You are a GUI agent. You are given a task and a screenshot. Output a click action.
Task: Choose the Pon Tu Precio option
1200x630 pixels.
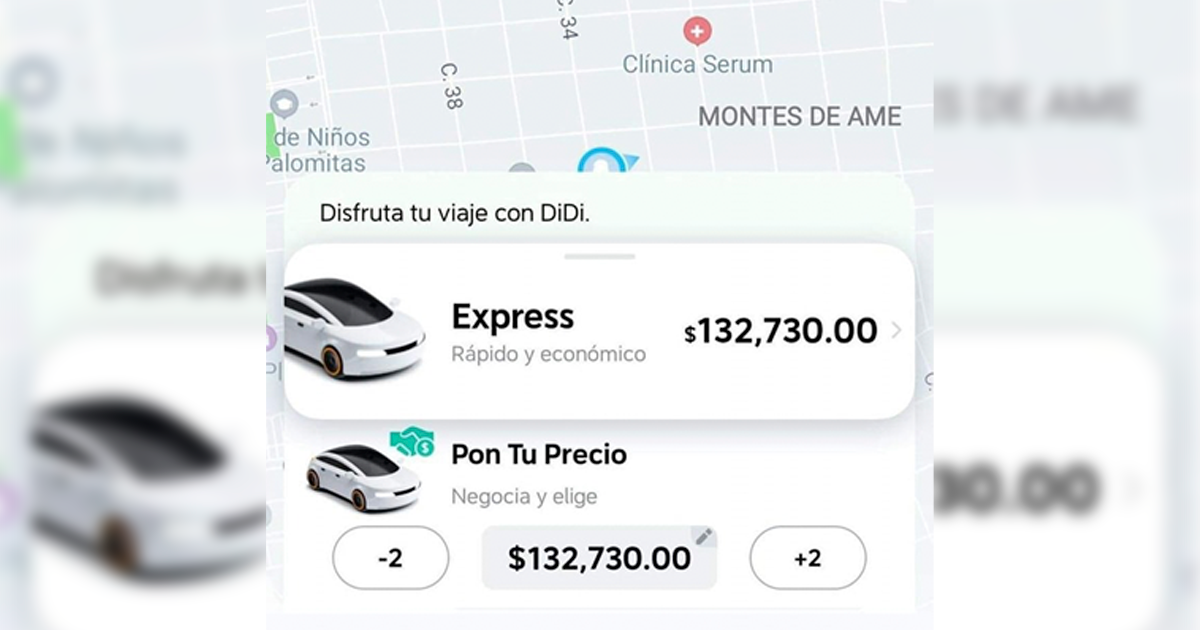click(x=538, y=469)
